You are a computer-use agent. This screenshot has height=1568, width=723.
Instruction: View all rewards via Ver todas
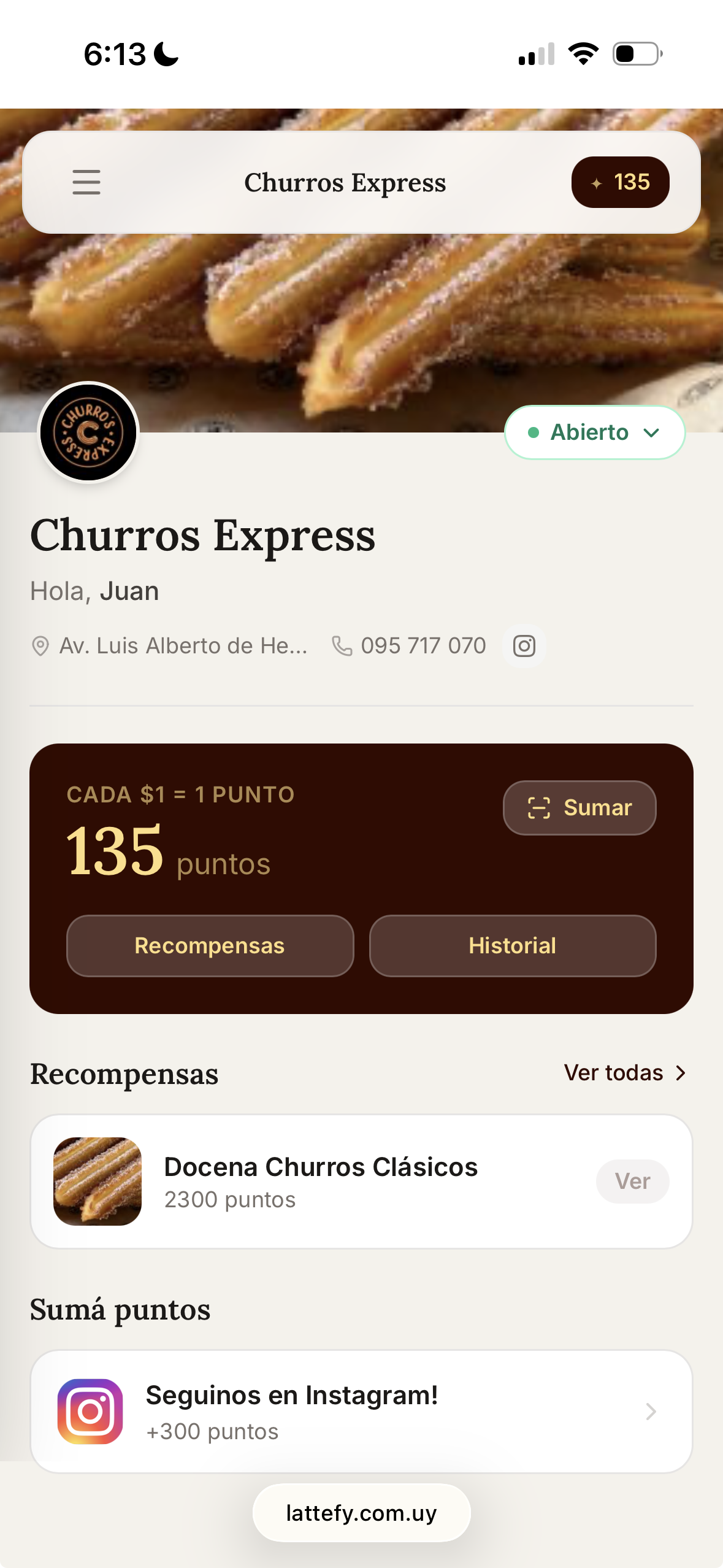tap(625, 1073)
